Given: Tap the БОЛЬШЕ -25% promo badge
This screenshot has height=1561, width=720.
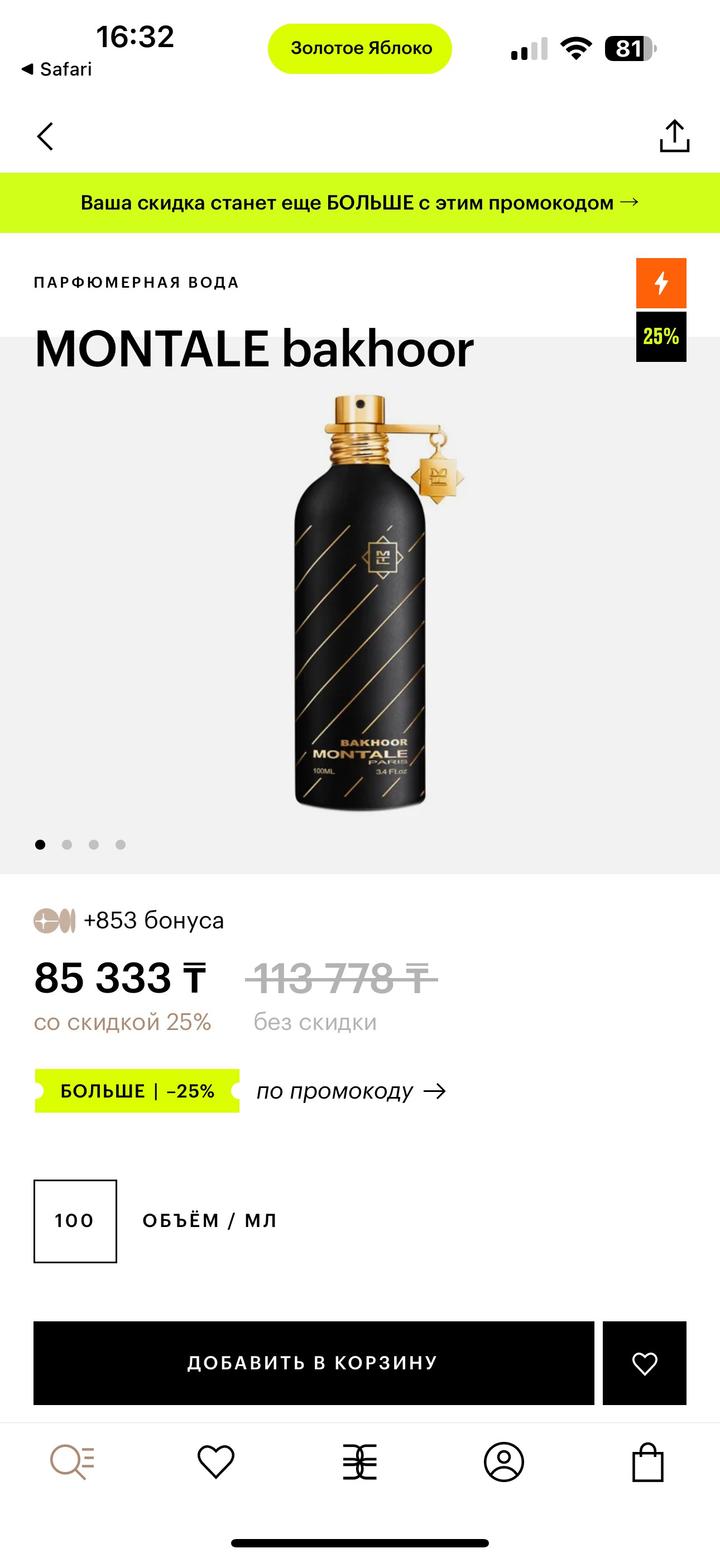Looking at the screenshot, I should (136, 1090).
